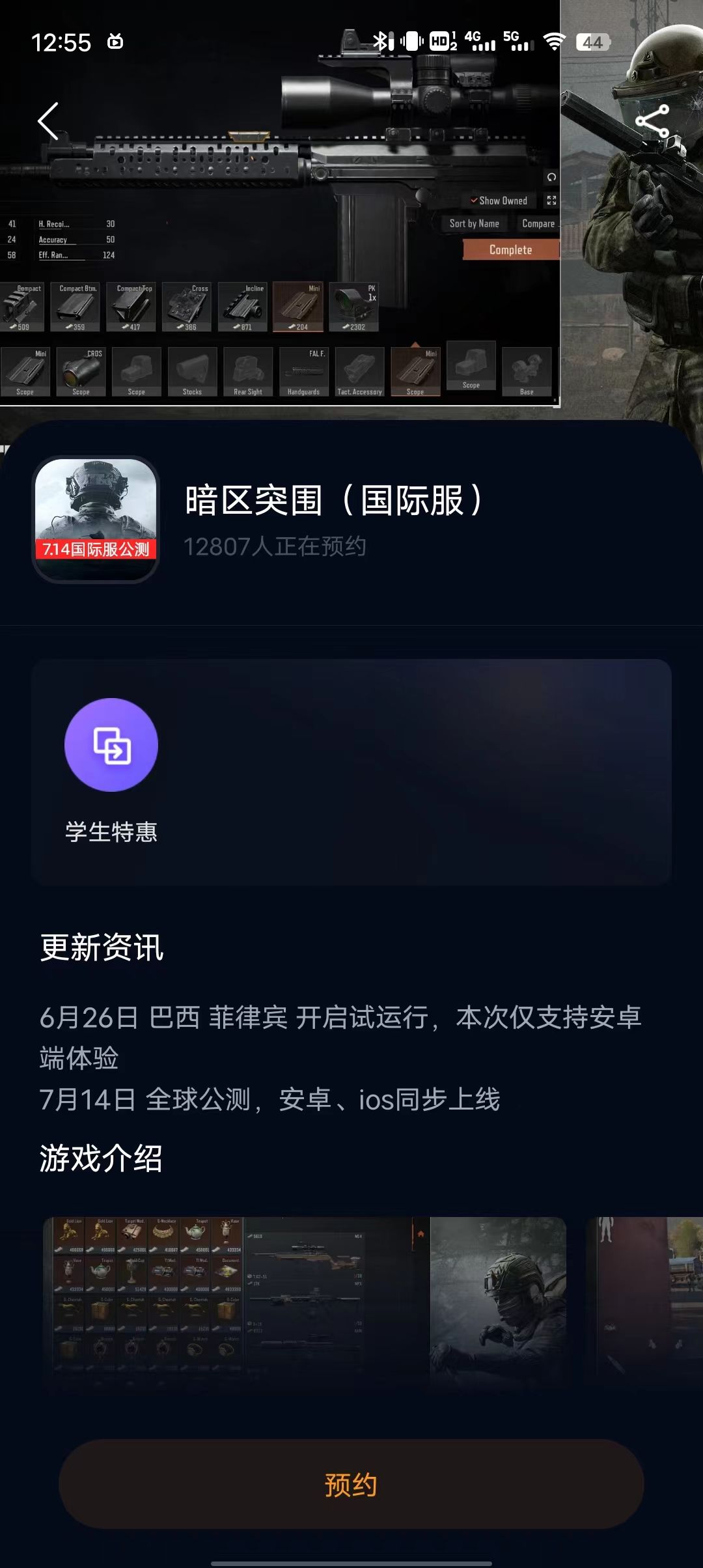The width and height of the screenshot is (703, 1568).
Task: Click the back arrow at top left
Action: pos(47,121)
